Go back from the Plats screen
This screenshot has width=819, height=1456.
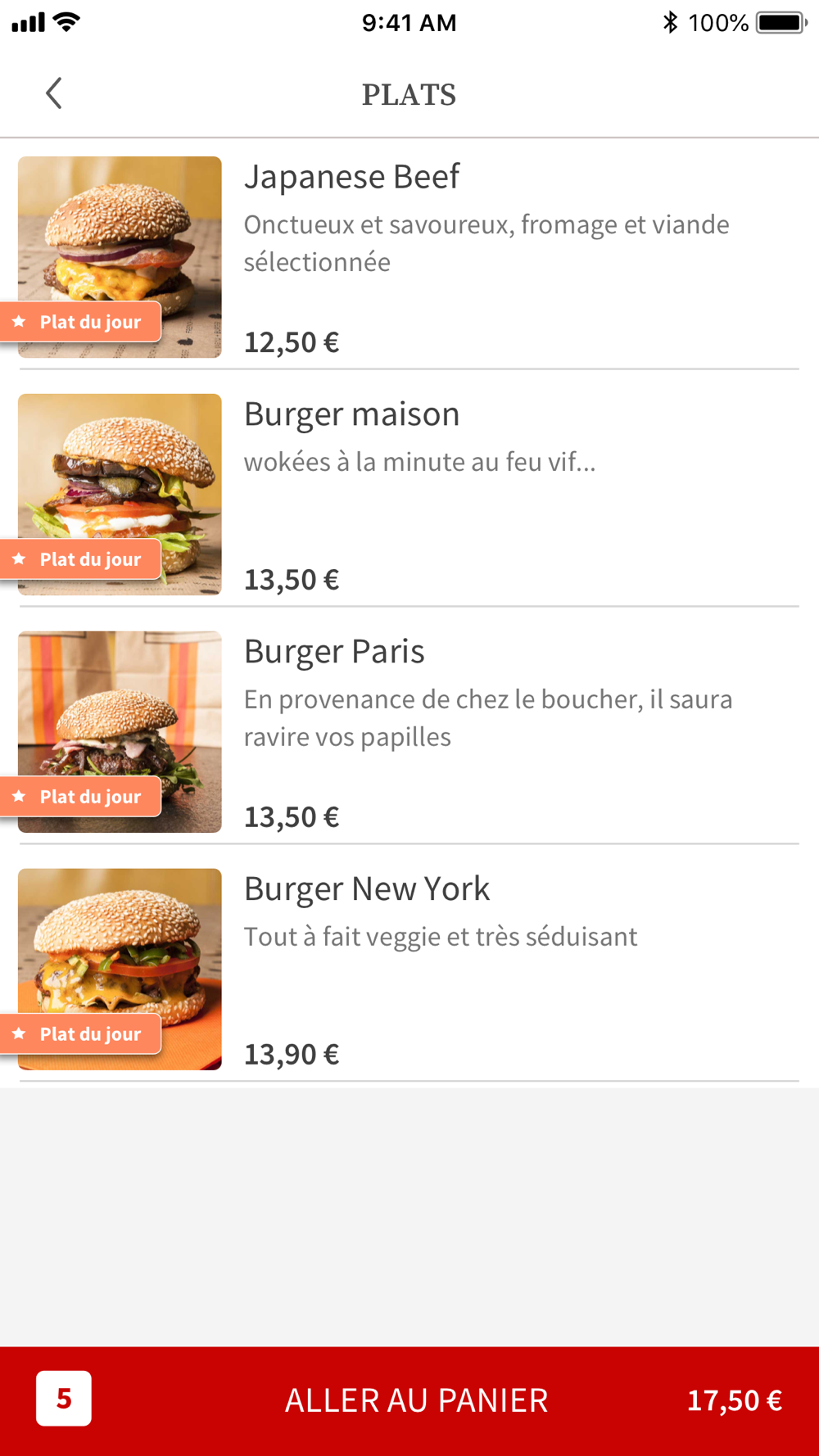(54, 93)
